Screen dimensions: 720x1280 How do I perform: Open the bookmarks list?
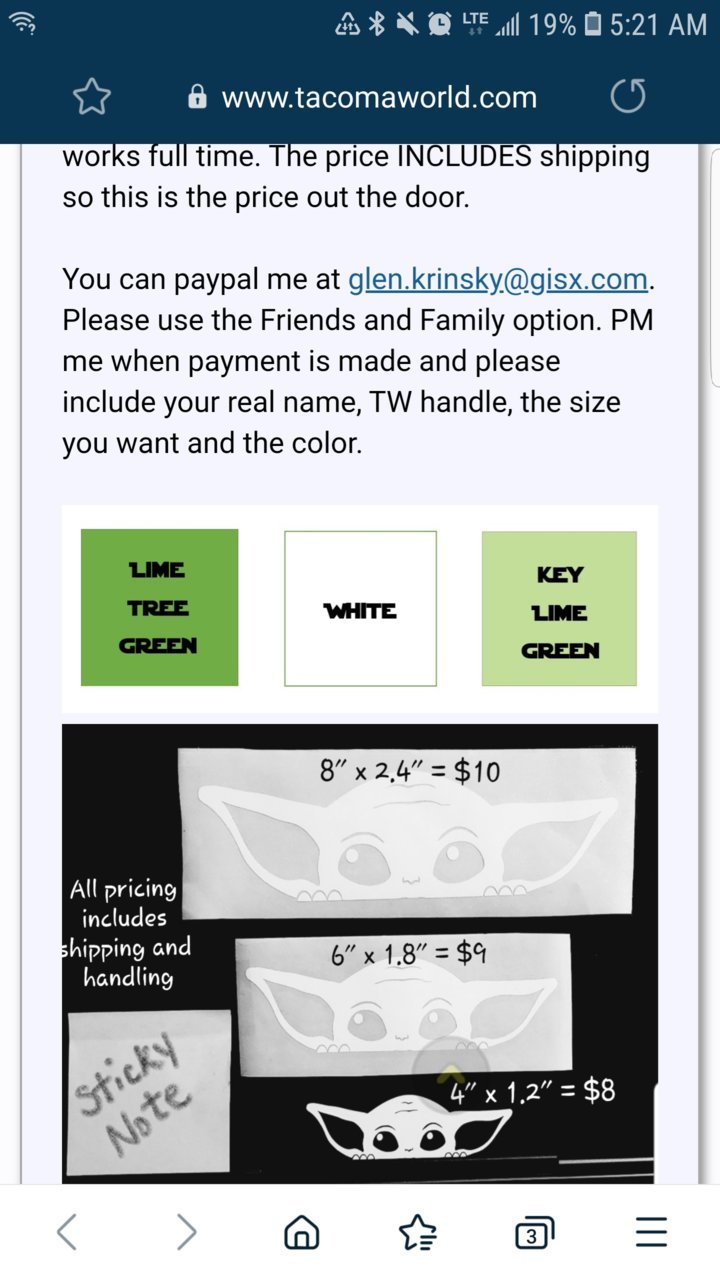pyautogui.click(x=418, y=1233)
